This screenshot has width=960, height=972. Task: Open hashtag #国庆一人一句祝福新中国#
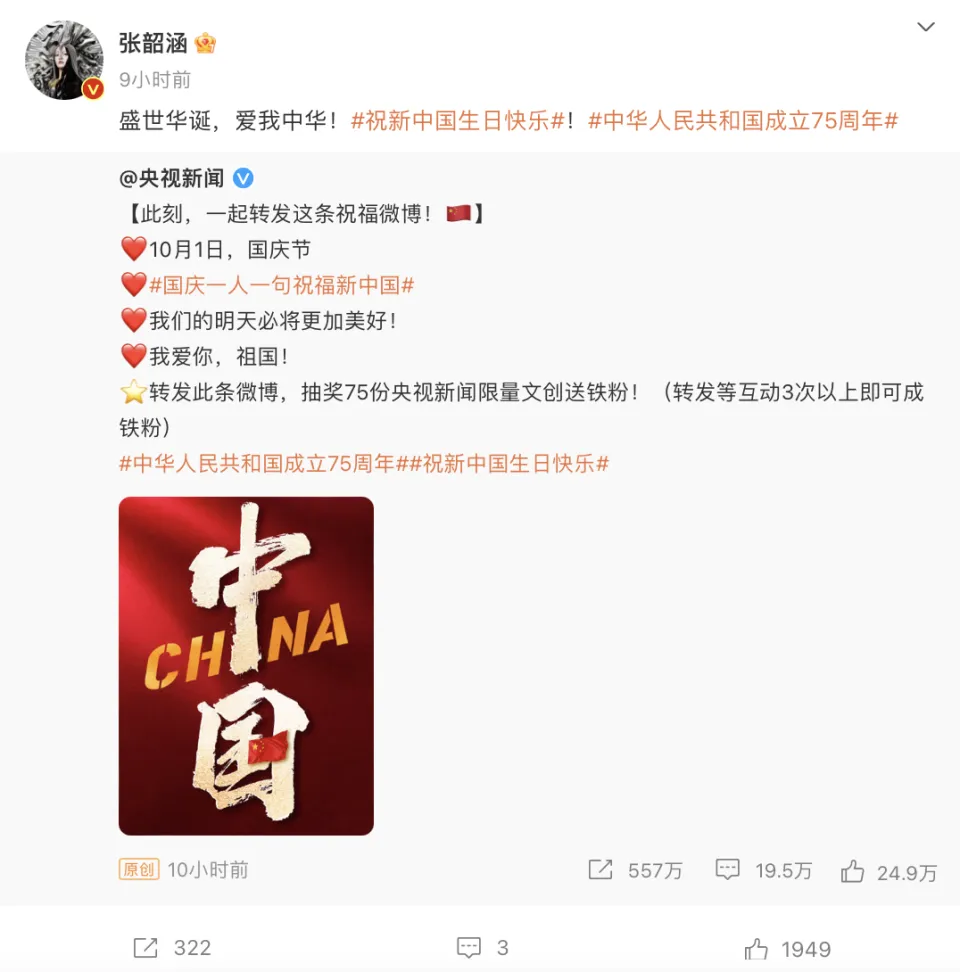pos(281,285)
